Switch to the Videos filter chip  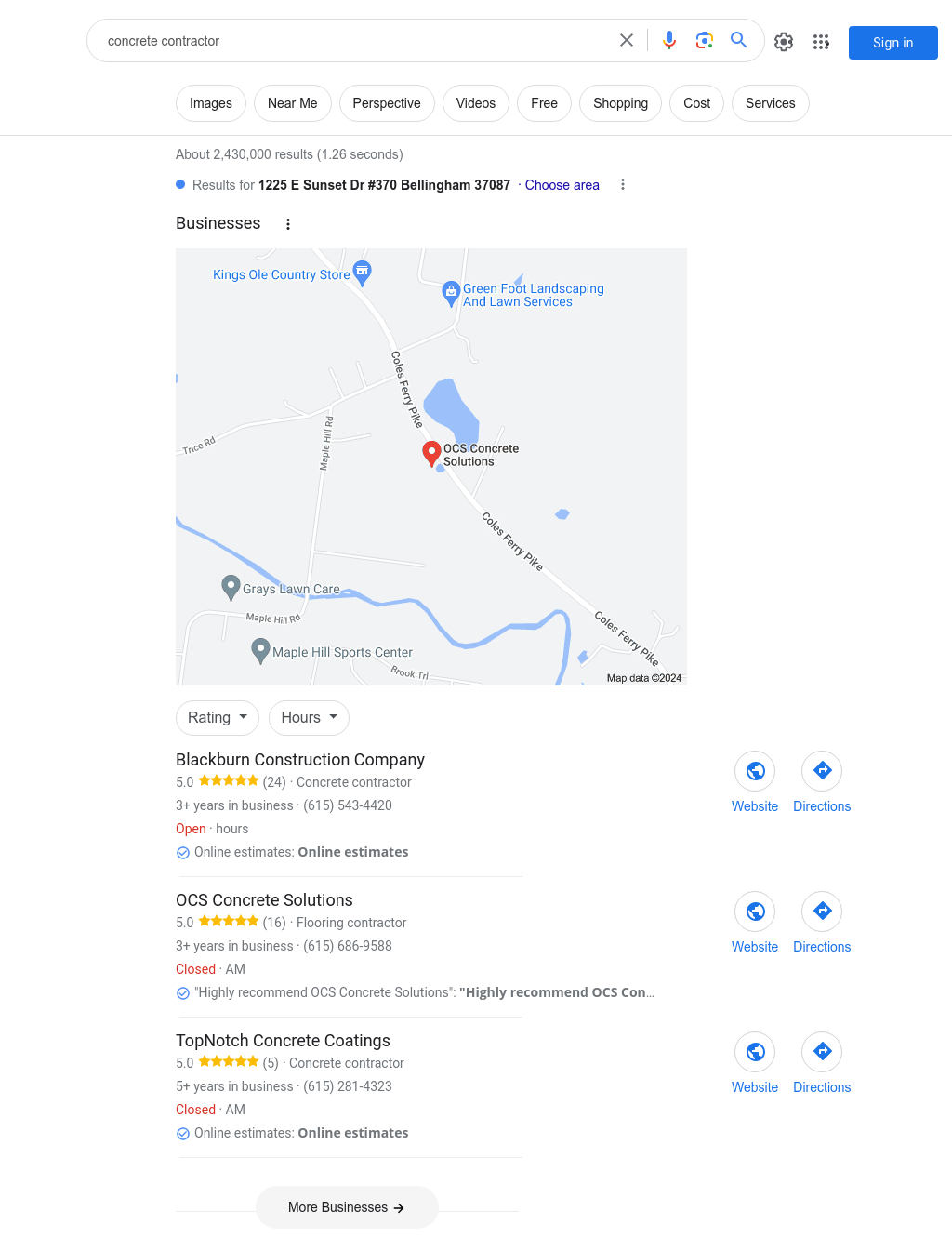pyautogui.click(x=475, y=103)
